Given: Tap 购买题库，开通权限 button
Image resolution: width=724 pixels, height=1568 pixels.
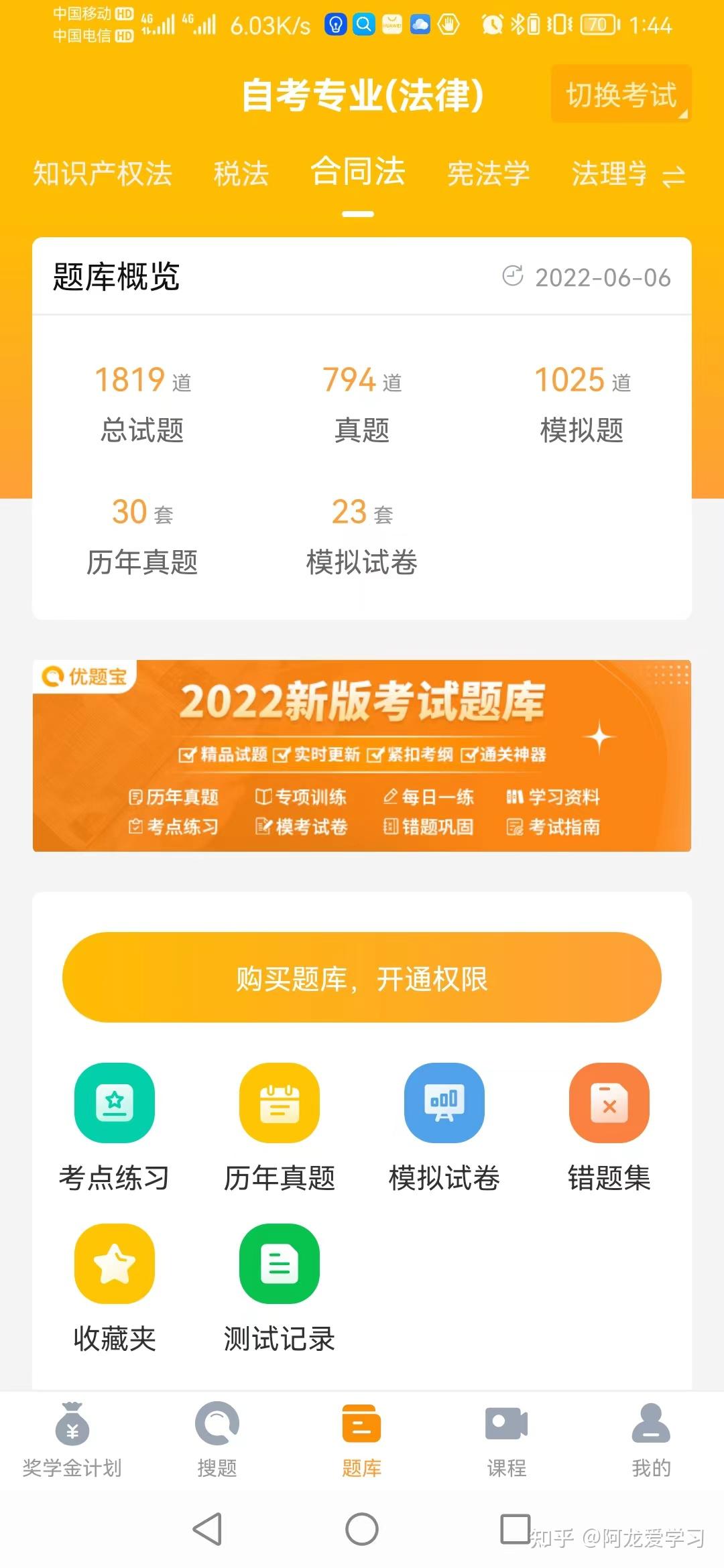Looking at the screenshot, I should coord(362,977).
